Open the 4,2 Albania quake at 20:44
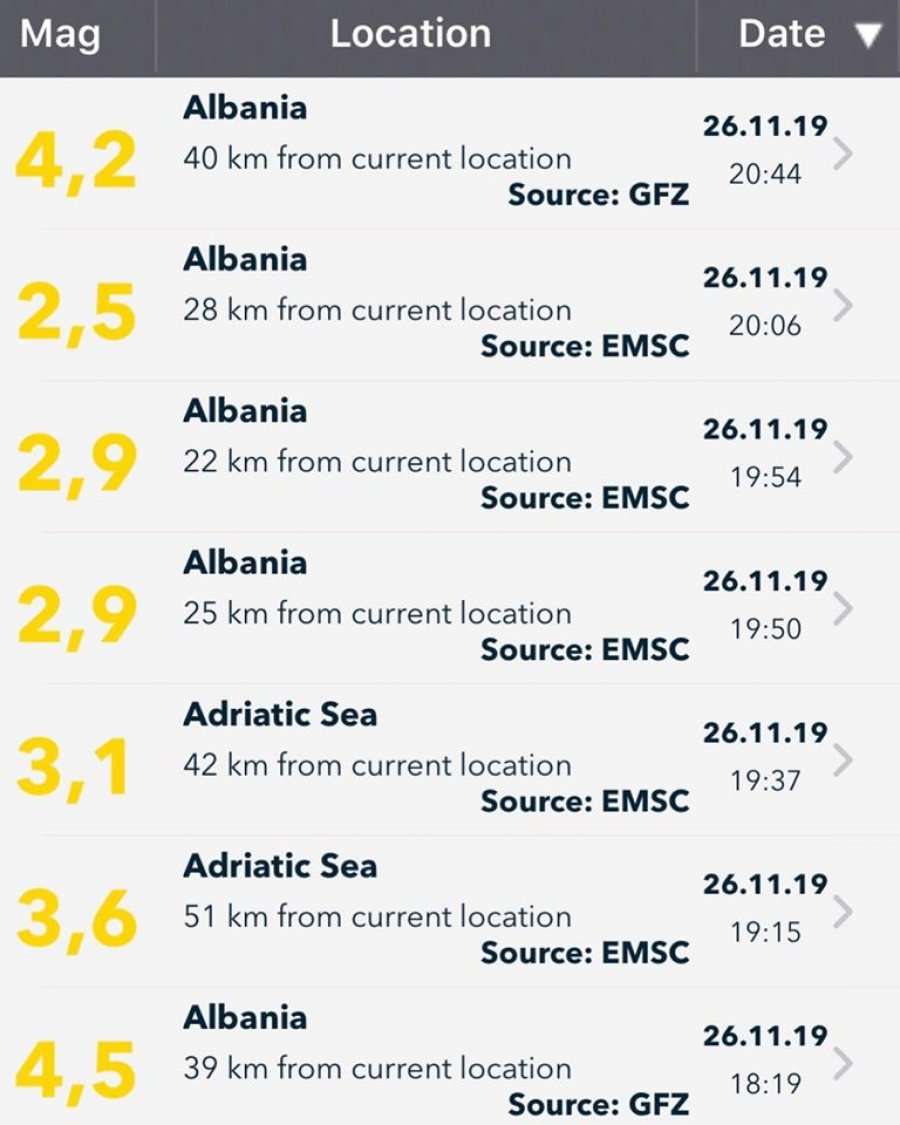Viewport: 900px width, 1125px height. click(450, 156)
